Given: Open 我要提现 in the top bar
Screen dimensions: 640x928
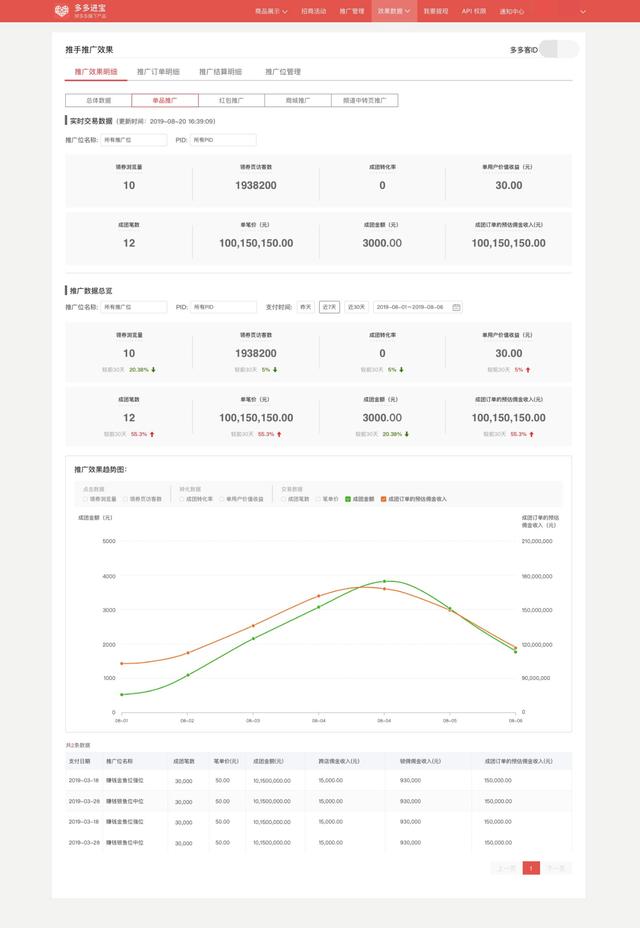Looking at the screenshot, I should tap(436, 11).
